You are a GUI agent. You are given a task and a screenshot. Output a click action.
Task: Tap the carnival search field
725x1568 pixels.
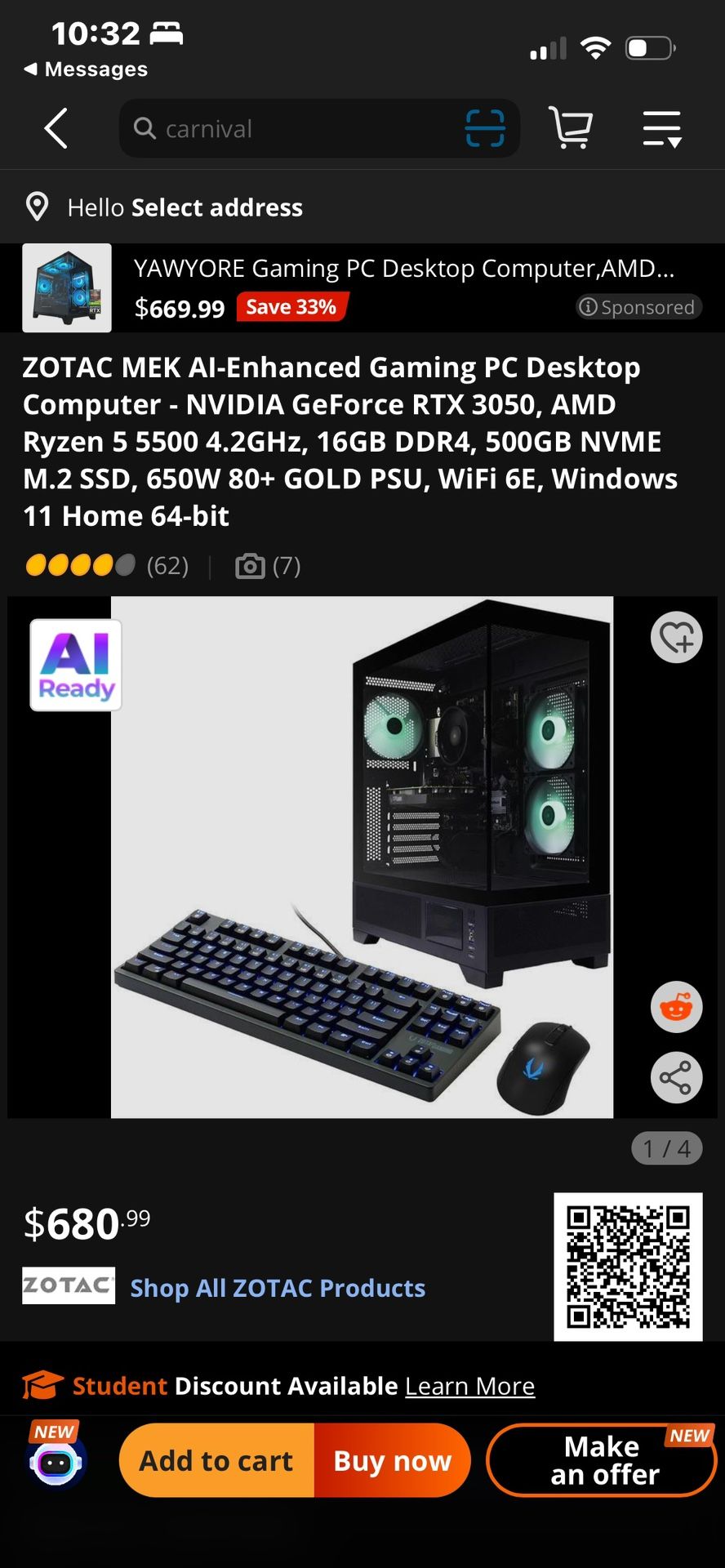[294, 129]
